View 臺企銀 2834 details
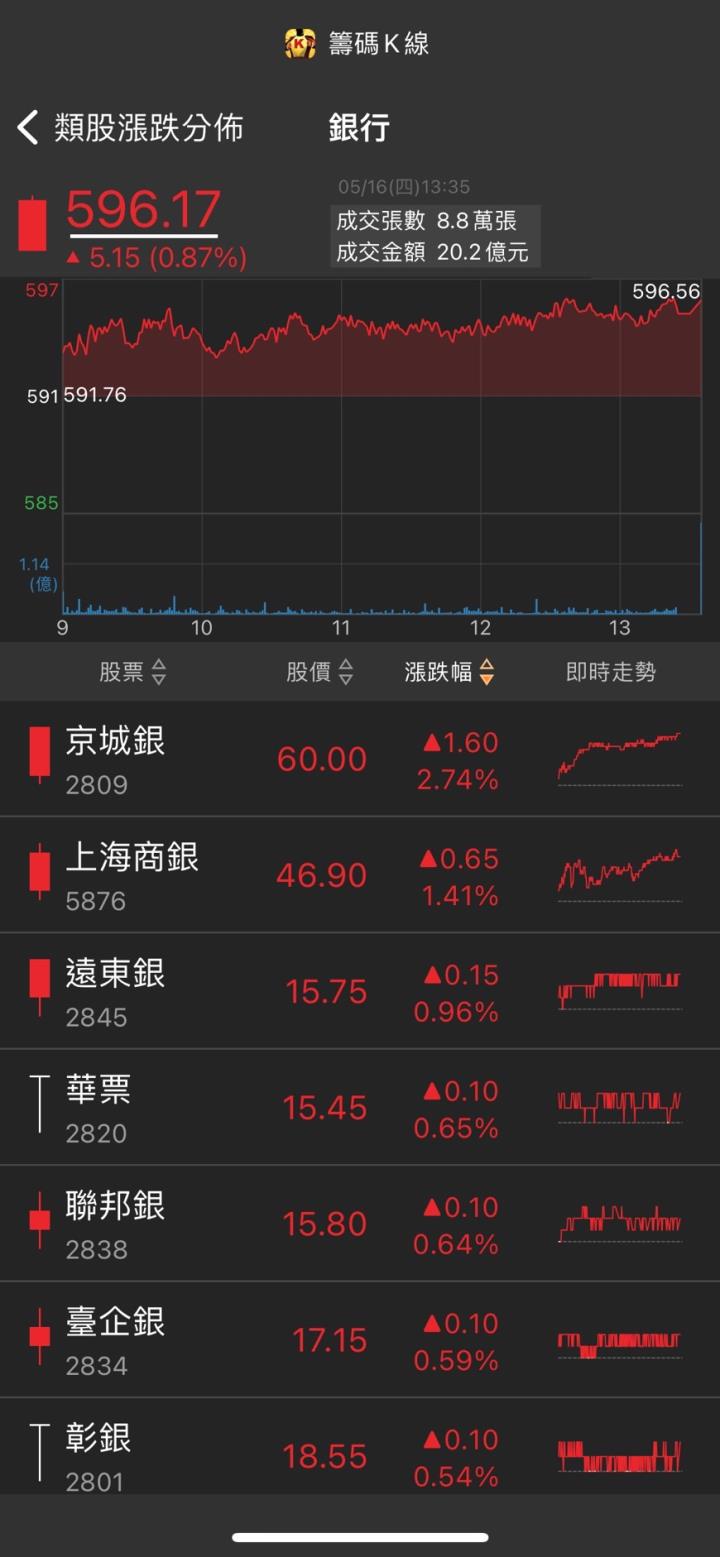Screen dimensions: 720x1557 (x=360, y=1339)
